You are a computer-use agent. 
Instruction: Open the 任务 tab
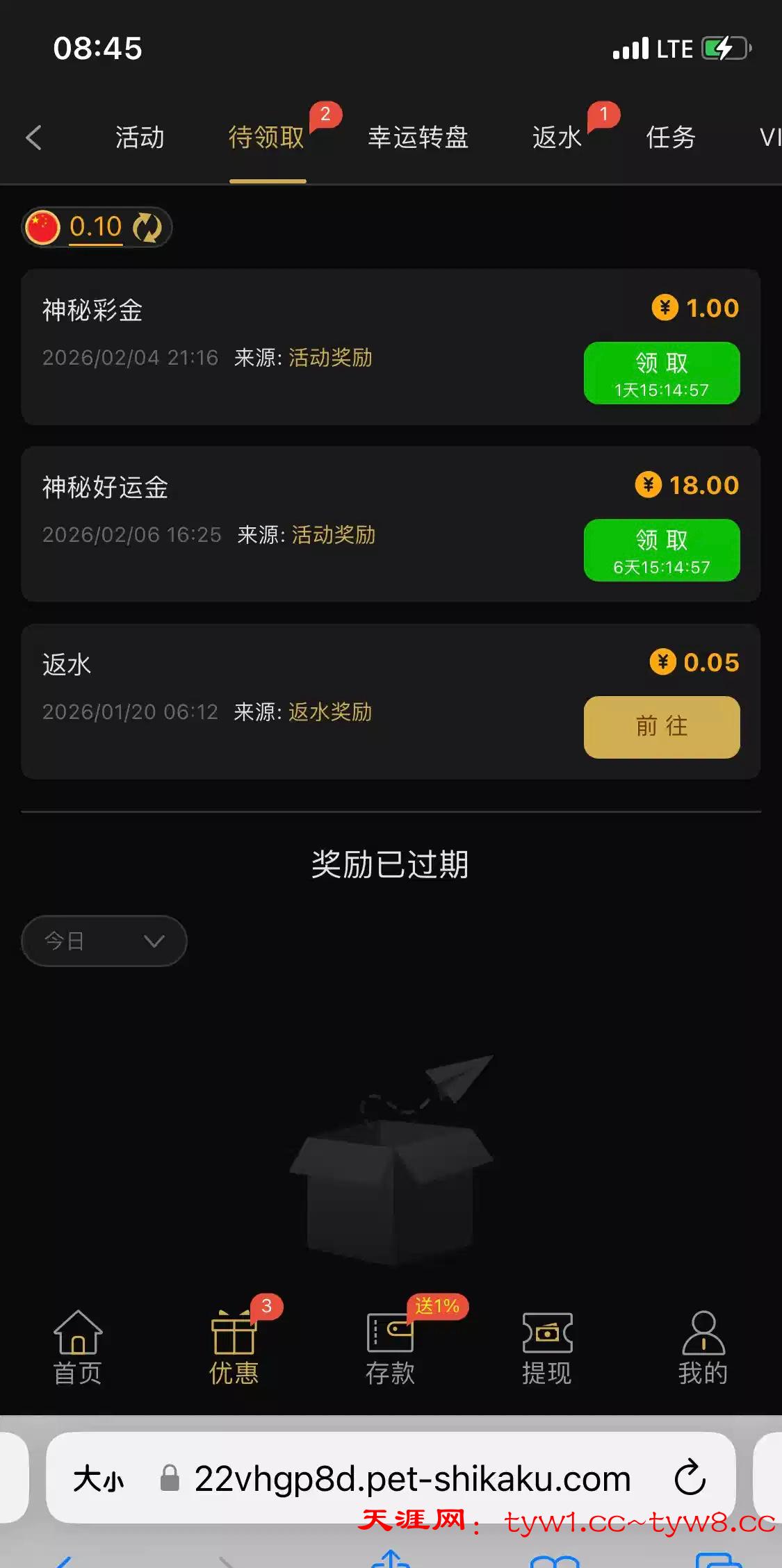coord(671,138)
